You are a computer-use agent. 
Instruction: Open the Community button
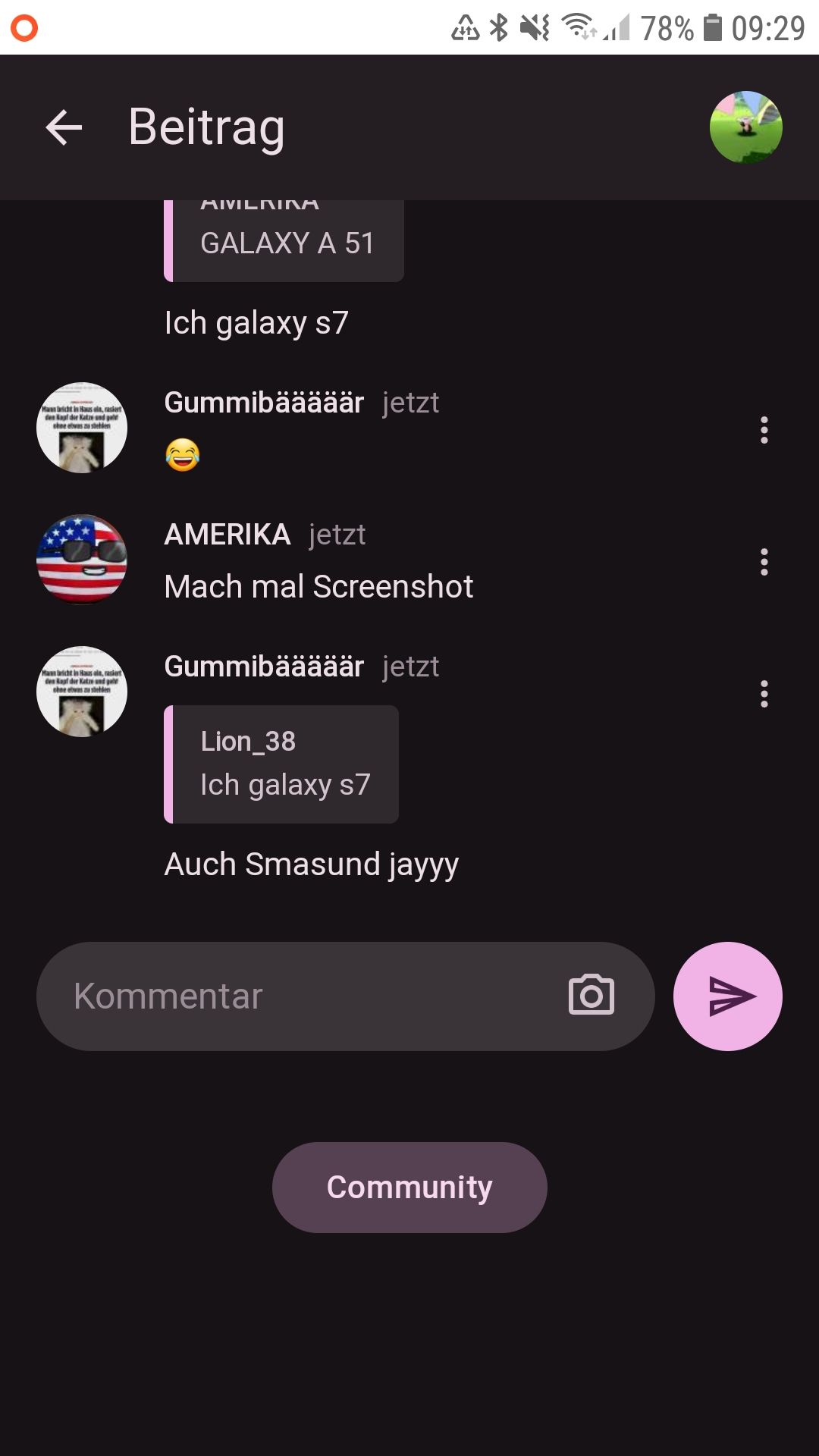pos(409,1188)
